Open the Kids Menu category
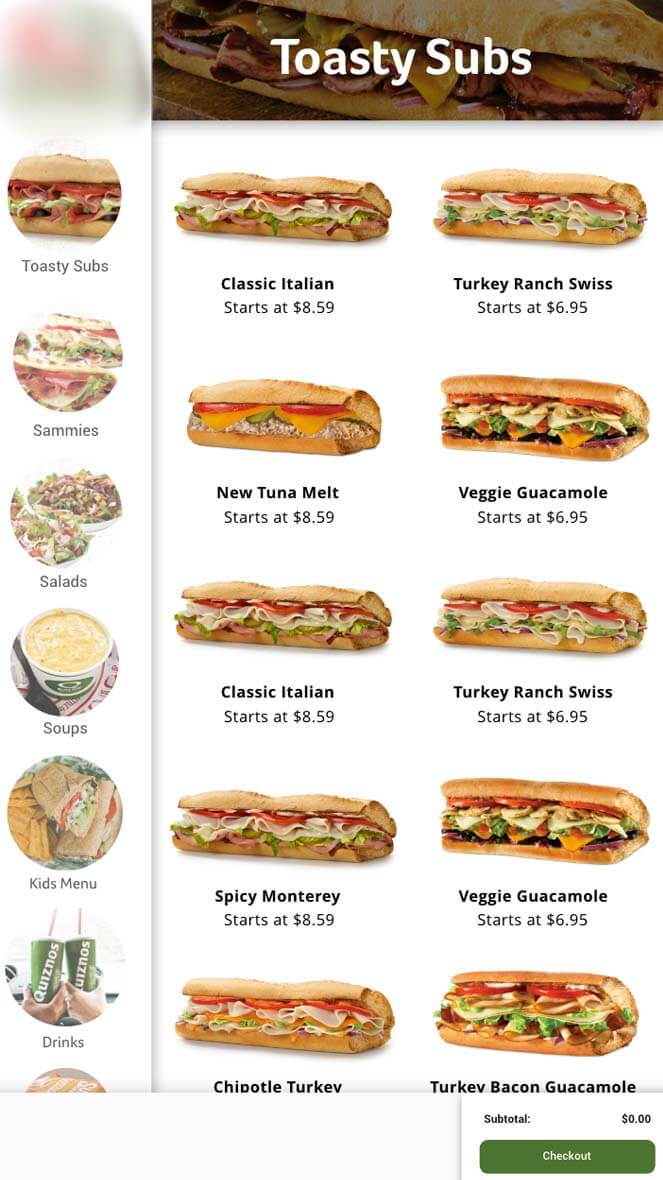 64,823
